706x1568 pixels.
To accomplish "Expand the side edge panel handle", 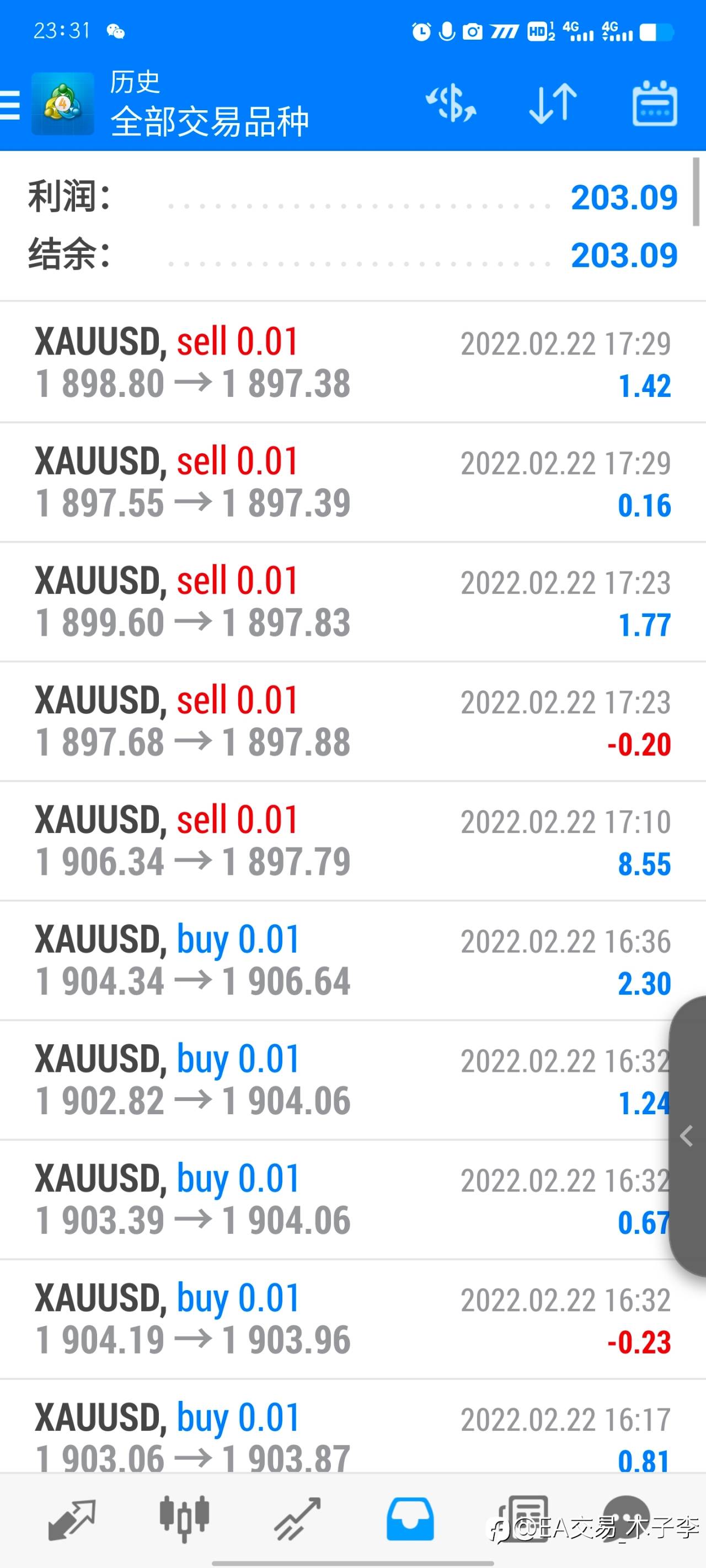I will point(688,1136).
